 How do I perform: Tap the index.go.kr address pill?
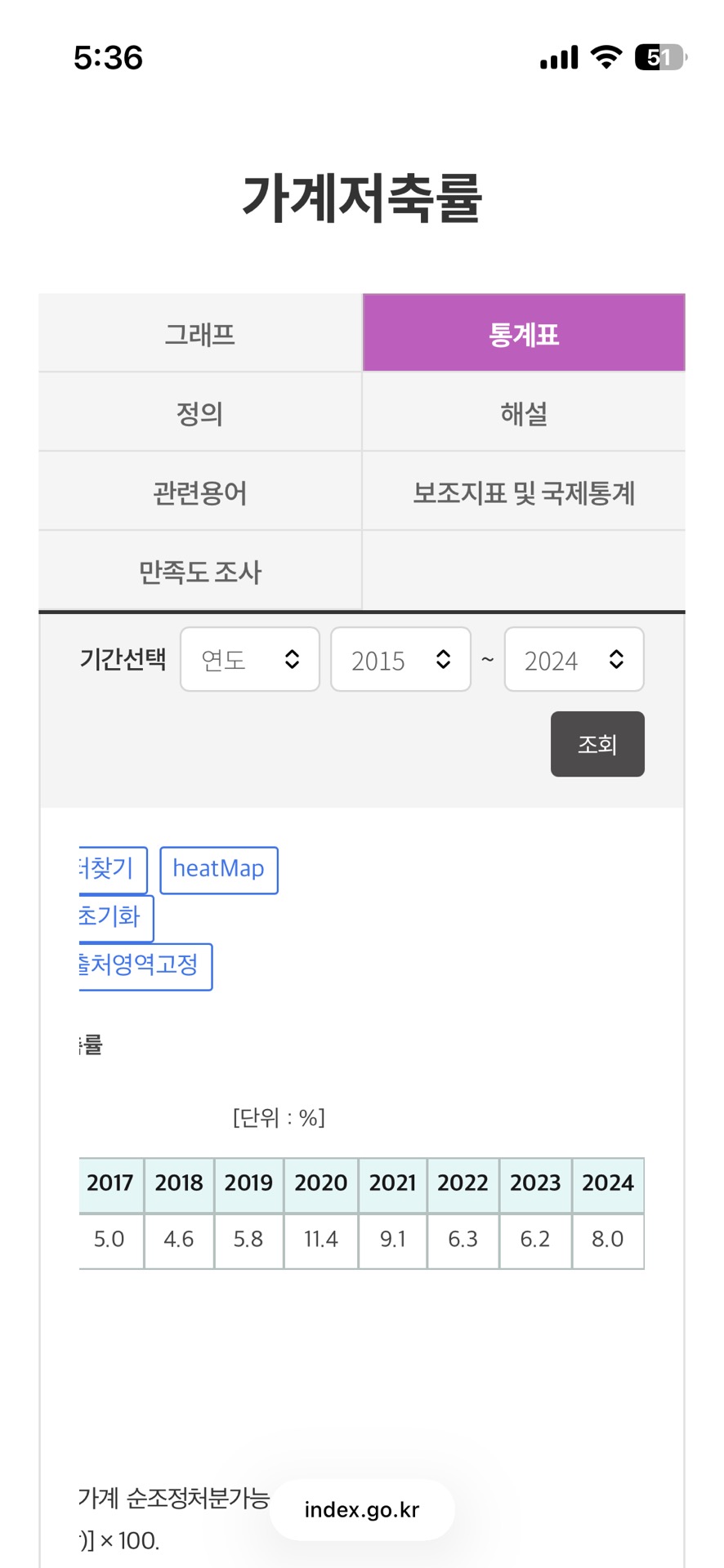[x=362, y=1510]
